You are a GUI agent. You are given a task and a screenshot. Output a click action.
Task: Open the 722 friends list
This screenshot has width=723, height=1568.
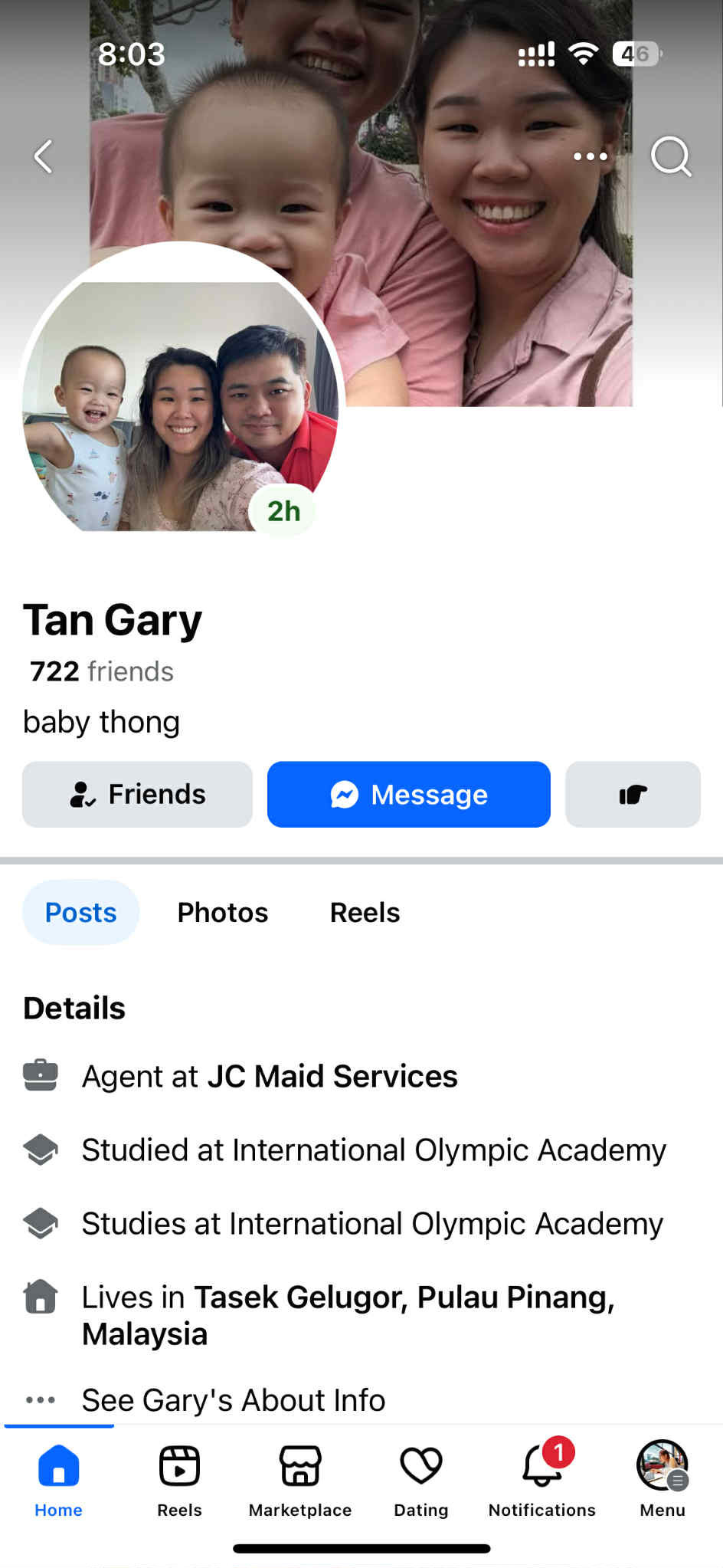point(101,671)
